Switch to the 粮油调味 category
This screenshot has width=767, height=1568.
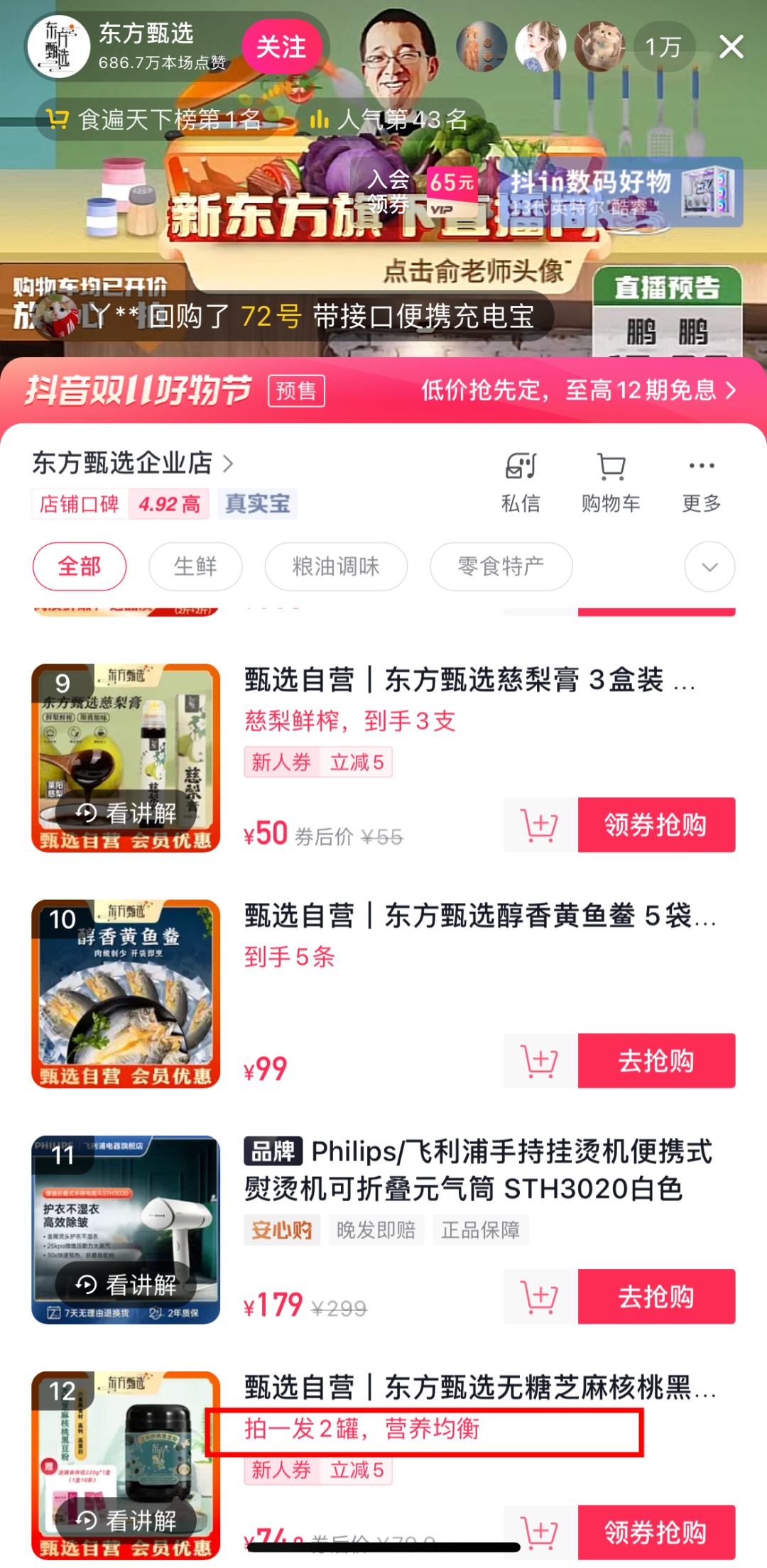[x=336, y=566]
